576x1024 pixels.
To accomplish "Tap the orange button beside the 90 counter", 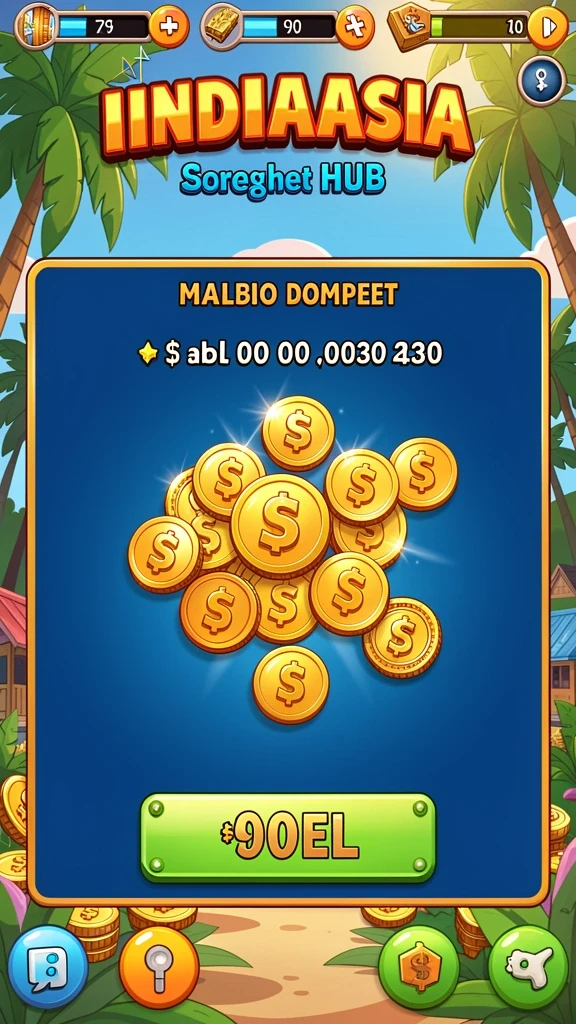I will [355, 27].
